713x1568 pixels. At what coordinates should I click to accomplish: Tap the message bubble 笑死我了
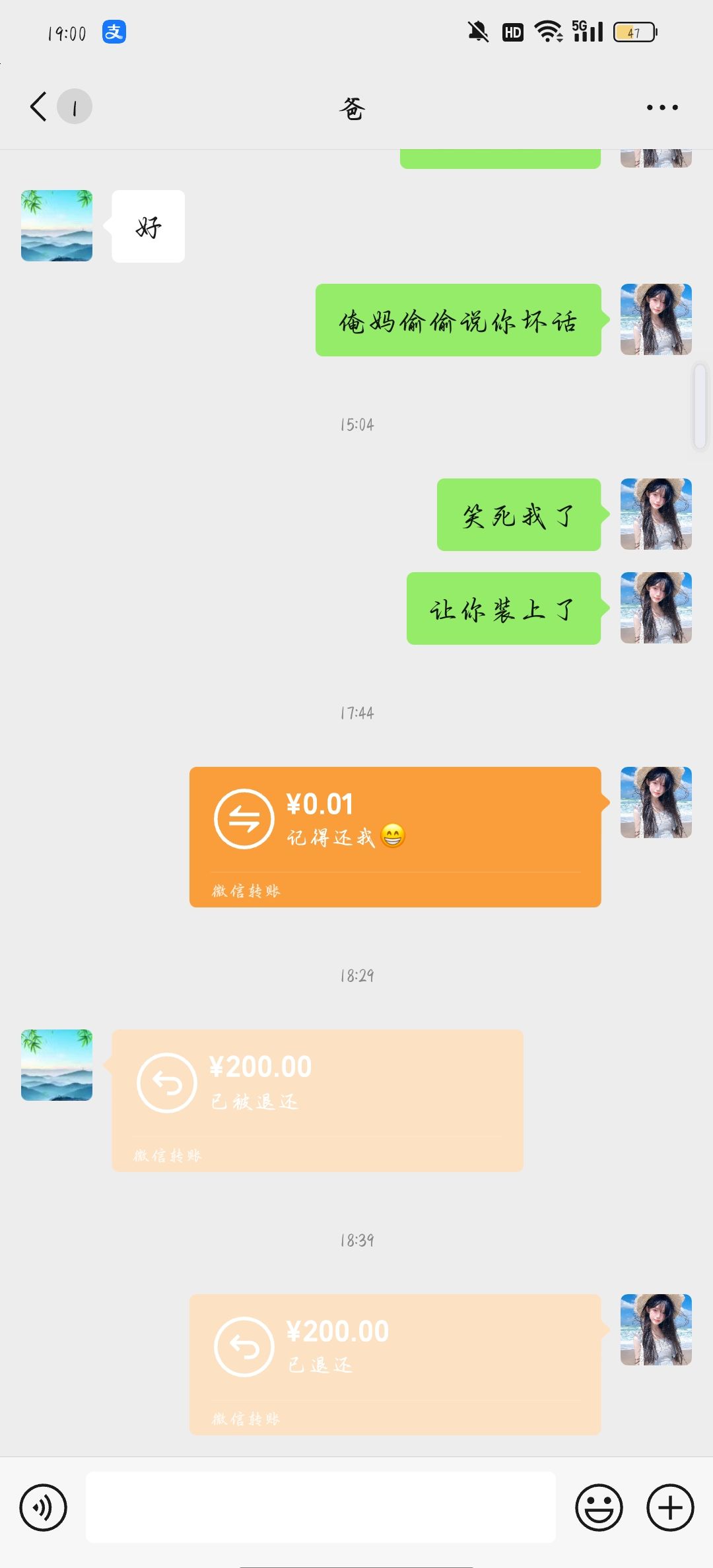coord(519,515)
